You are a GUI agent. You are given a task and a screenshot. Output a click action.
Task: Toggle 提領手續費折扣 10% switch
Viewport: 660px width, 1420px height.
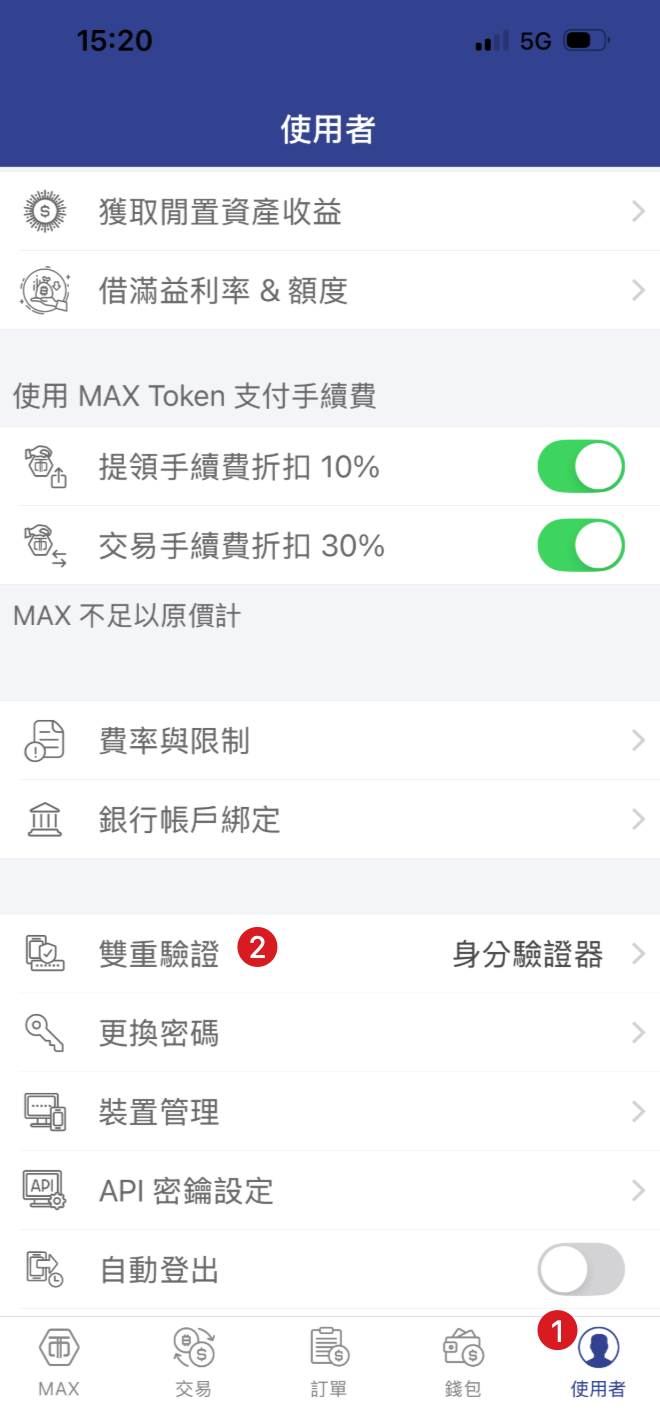pos(581,467)
